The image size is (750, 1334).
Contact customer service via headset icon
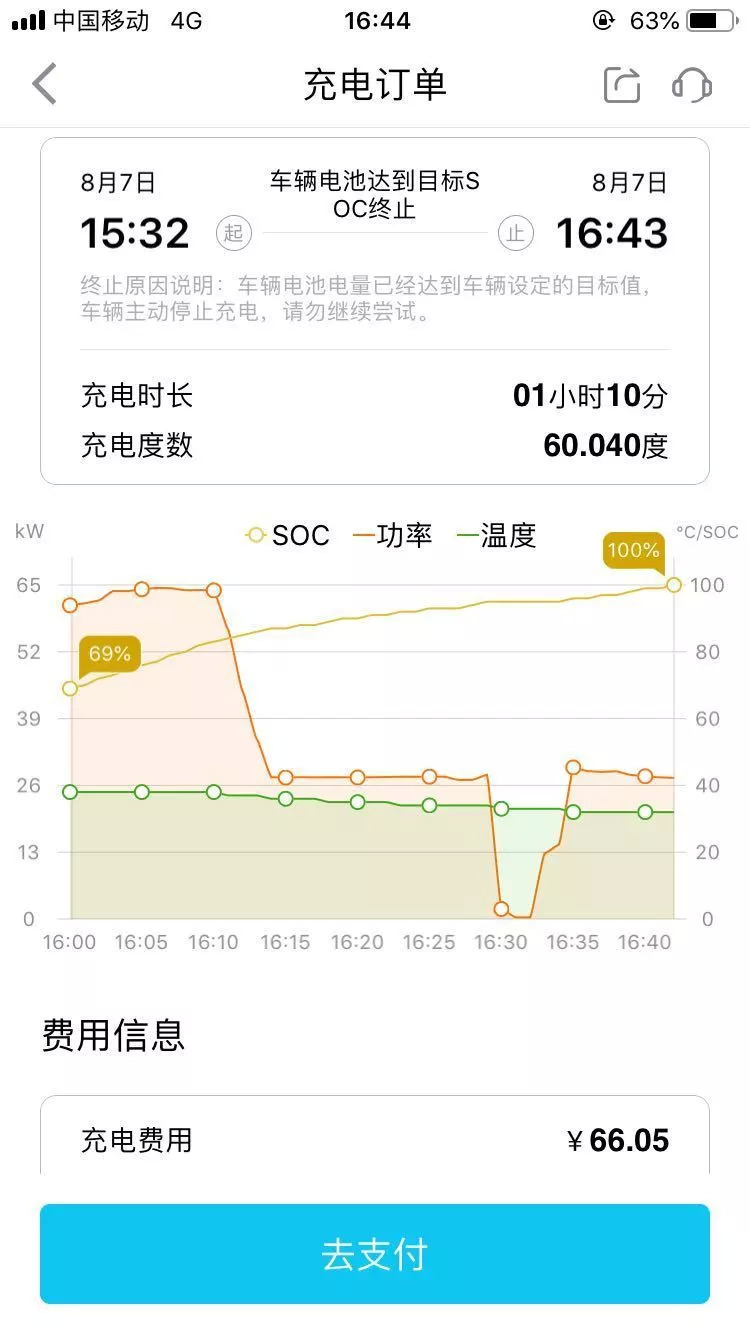tap(691, 85)
